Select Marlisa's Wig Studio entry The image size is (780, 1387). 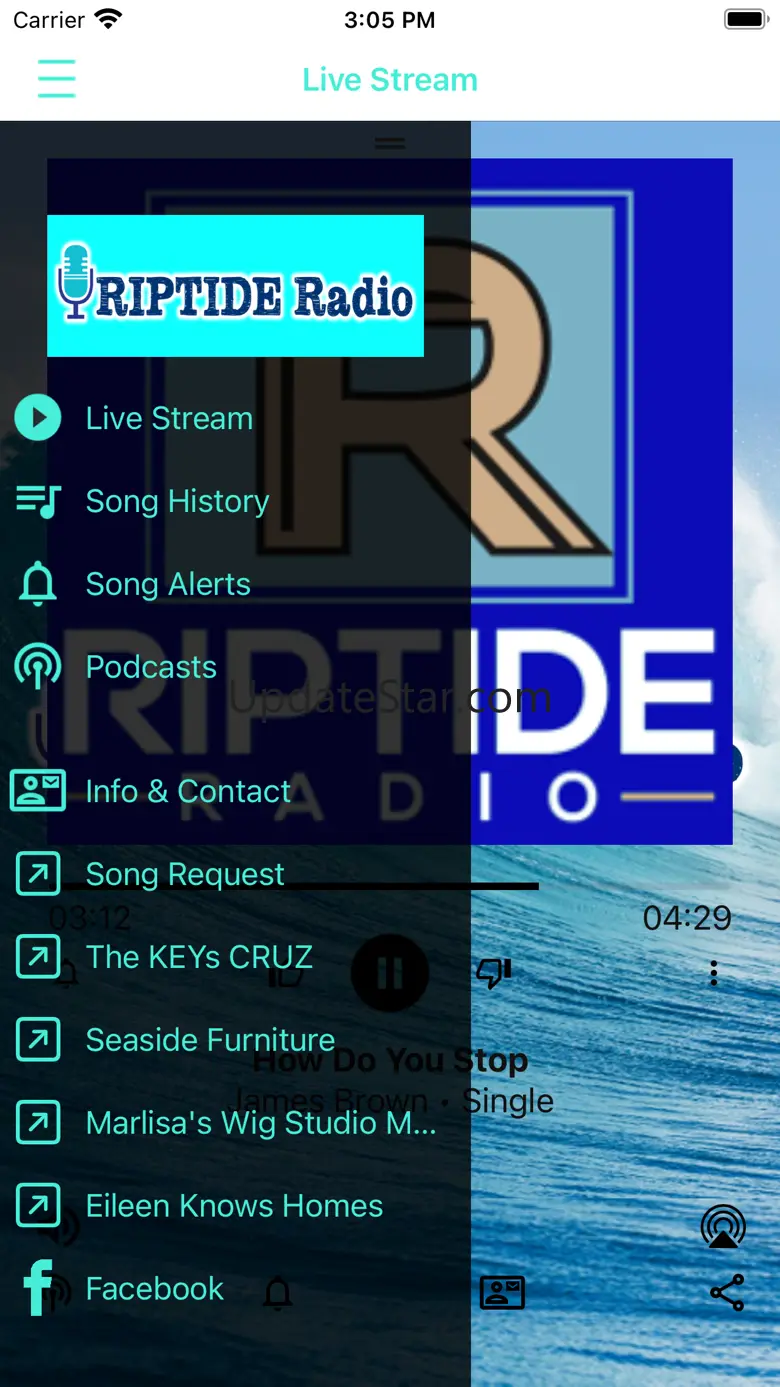click(x=260, y=1123)
